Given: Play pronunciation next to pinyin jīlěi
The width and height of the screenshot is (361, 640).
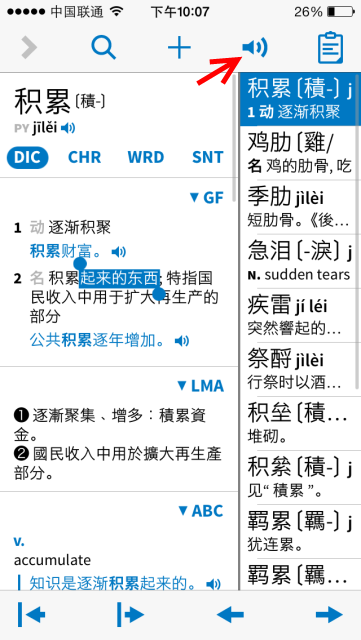Looking at the screenshot, I should [68, 129].
